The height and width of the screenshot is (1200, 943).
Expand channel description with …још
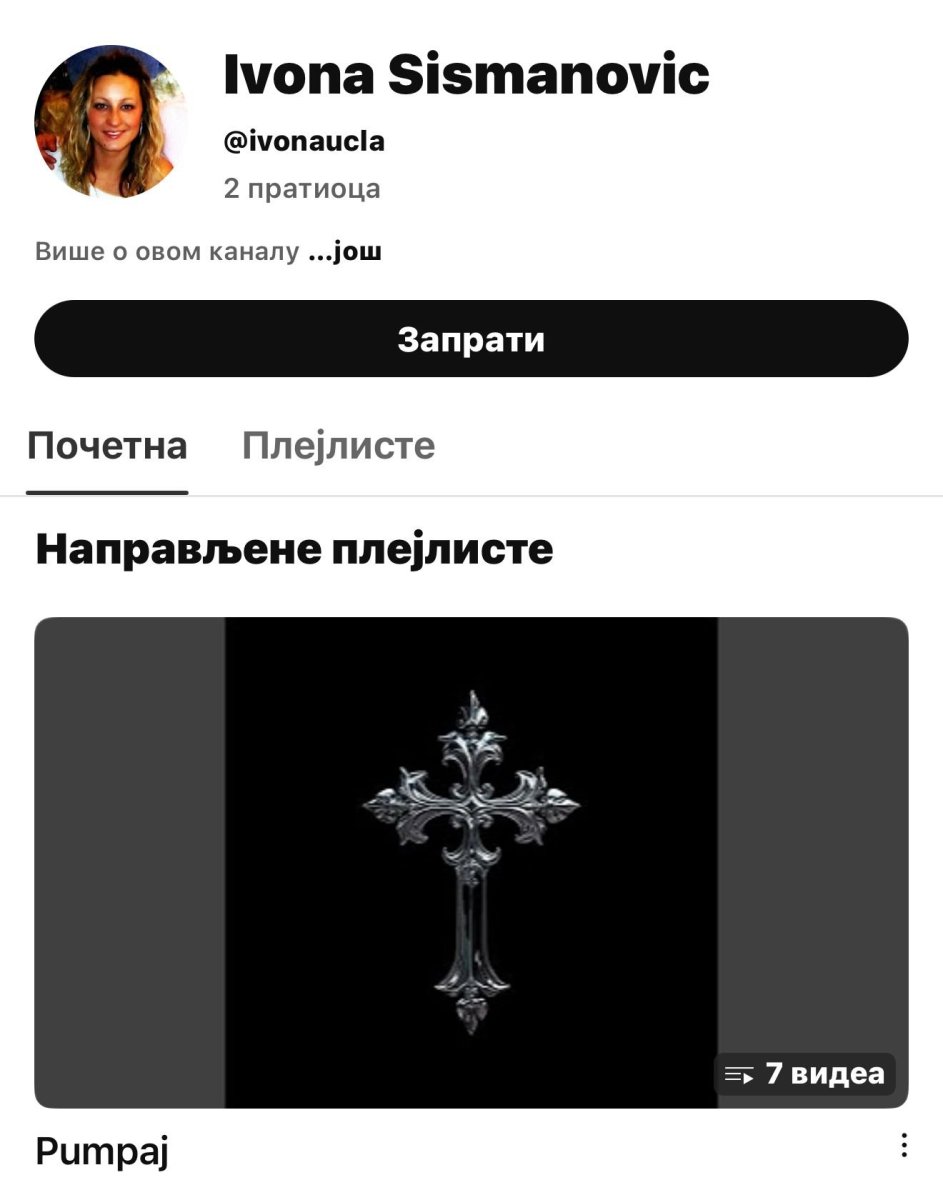344,252
